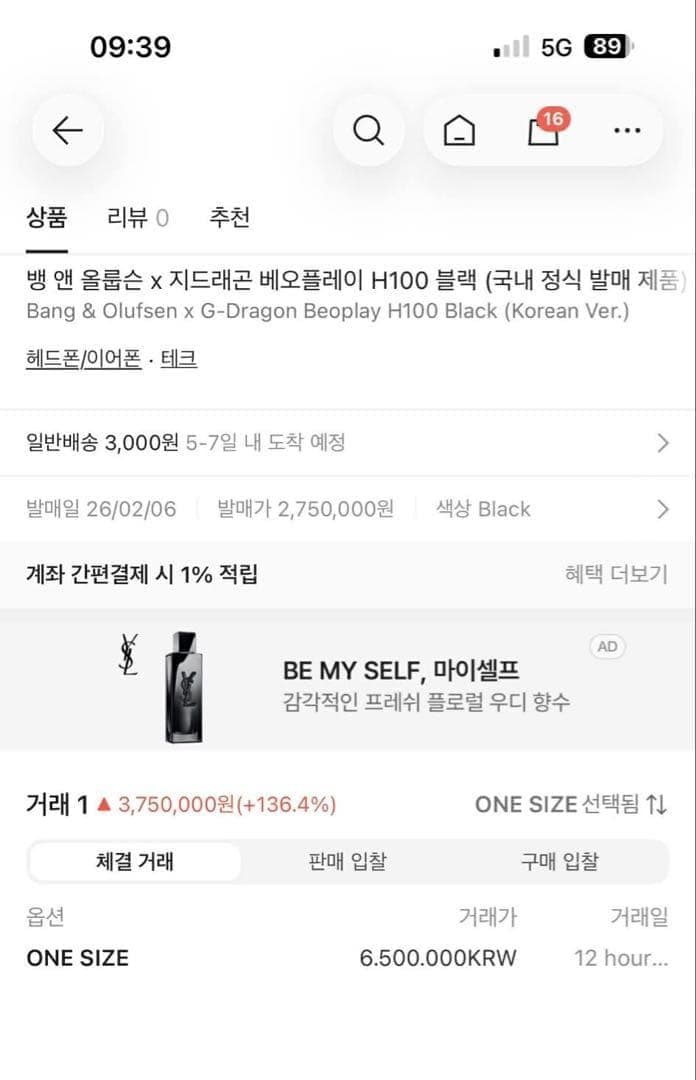
Task: Open the 테크 category link
Action: tap(179, 359)
